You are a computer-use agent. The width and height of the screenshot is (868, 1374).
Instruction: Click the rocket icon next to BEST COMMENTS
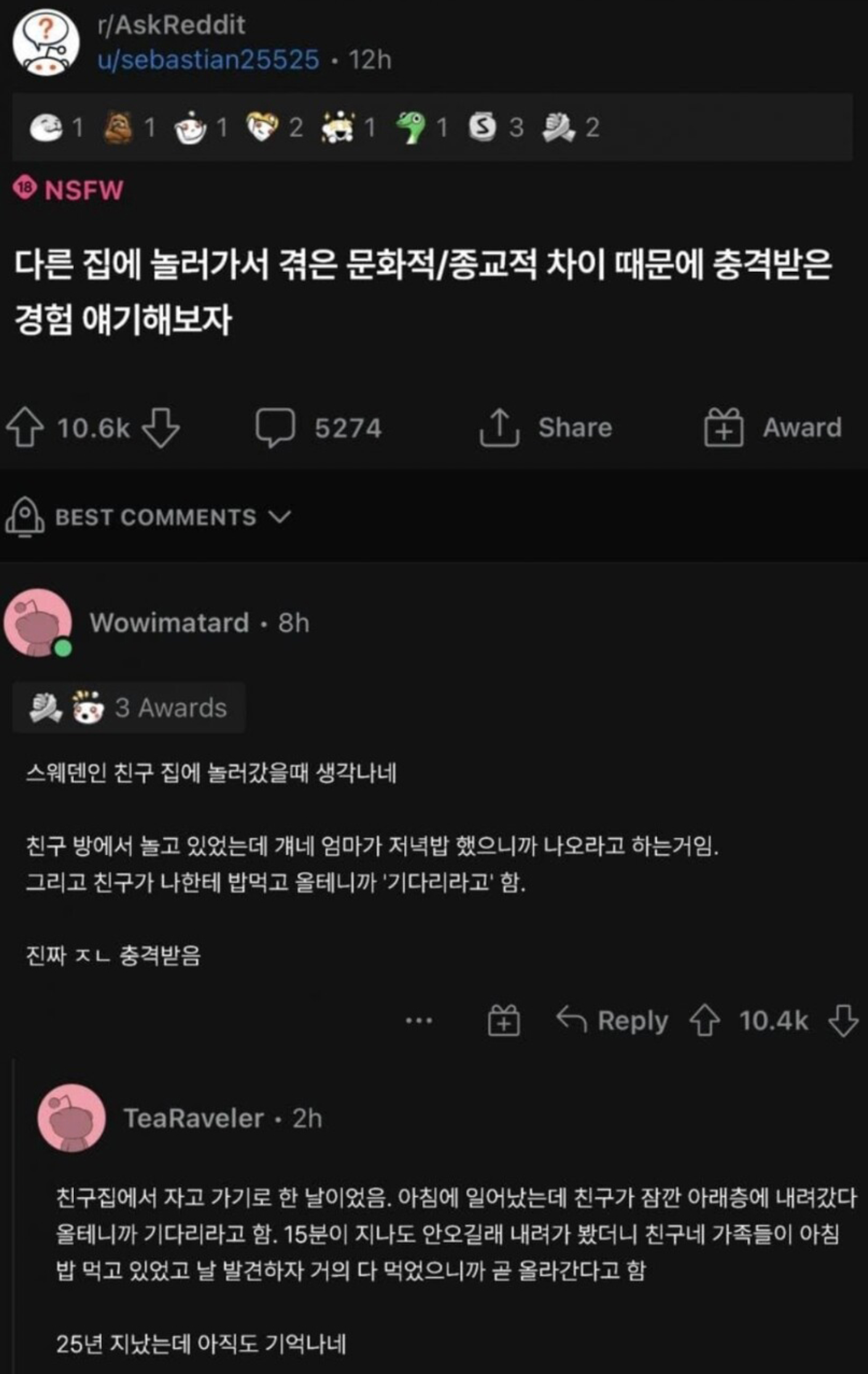26,518
